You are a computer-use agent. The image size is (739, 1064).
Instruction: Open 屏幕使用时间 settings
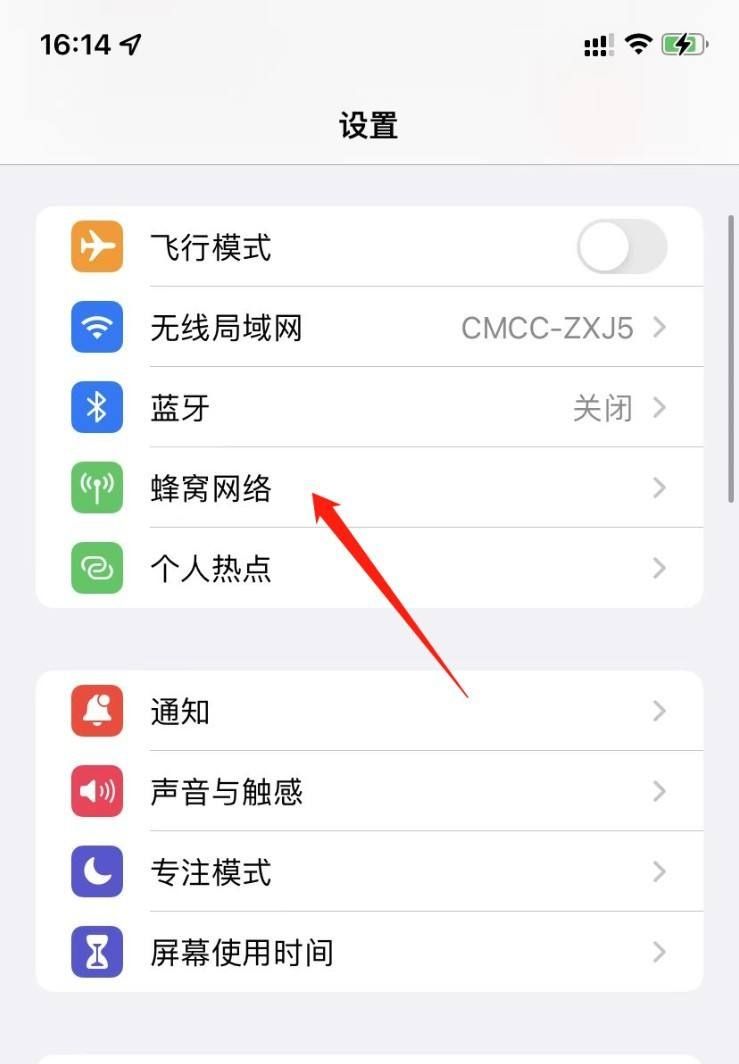pos(369,952)
